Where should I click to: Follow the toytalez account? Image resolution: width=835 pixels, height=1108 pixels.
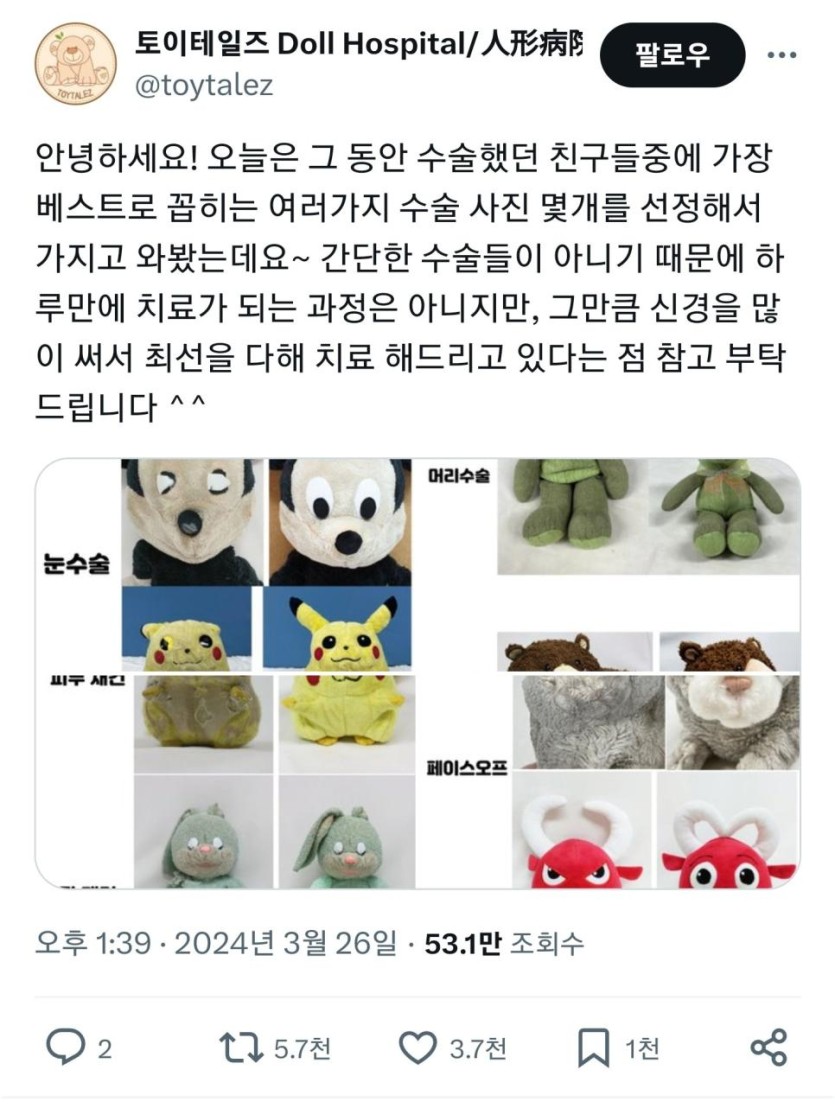click(673, 55)
